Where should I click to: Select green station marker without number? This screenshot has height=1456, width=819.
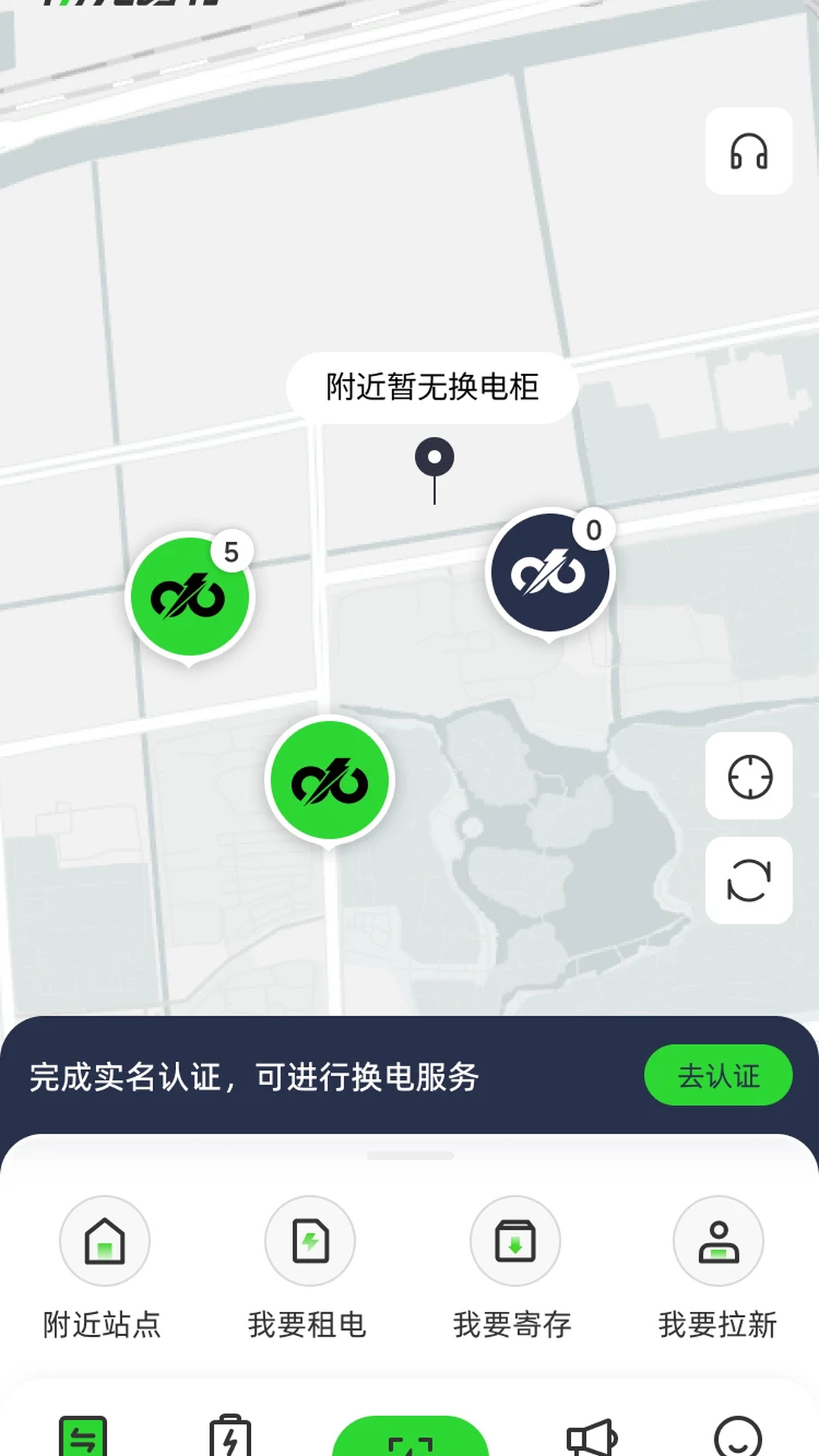[330, 781]
